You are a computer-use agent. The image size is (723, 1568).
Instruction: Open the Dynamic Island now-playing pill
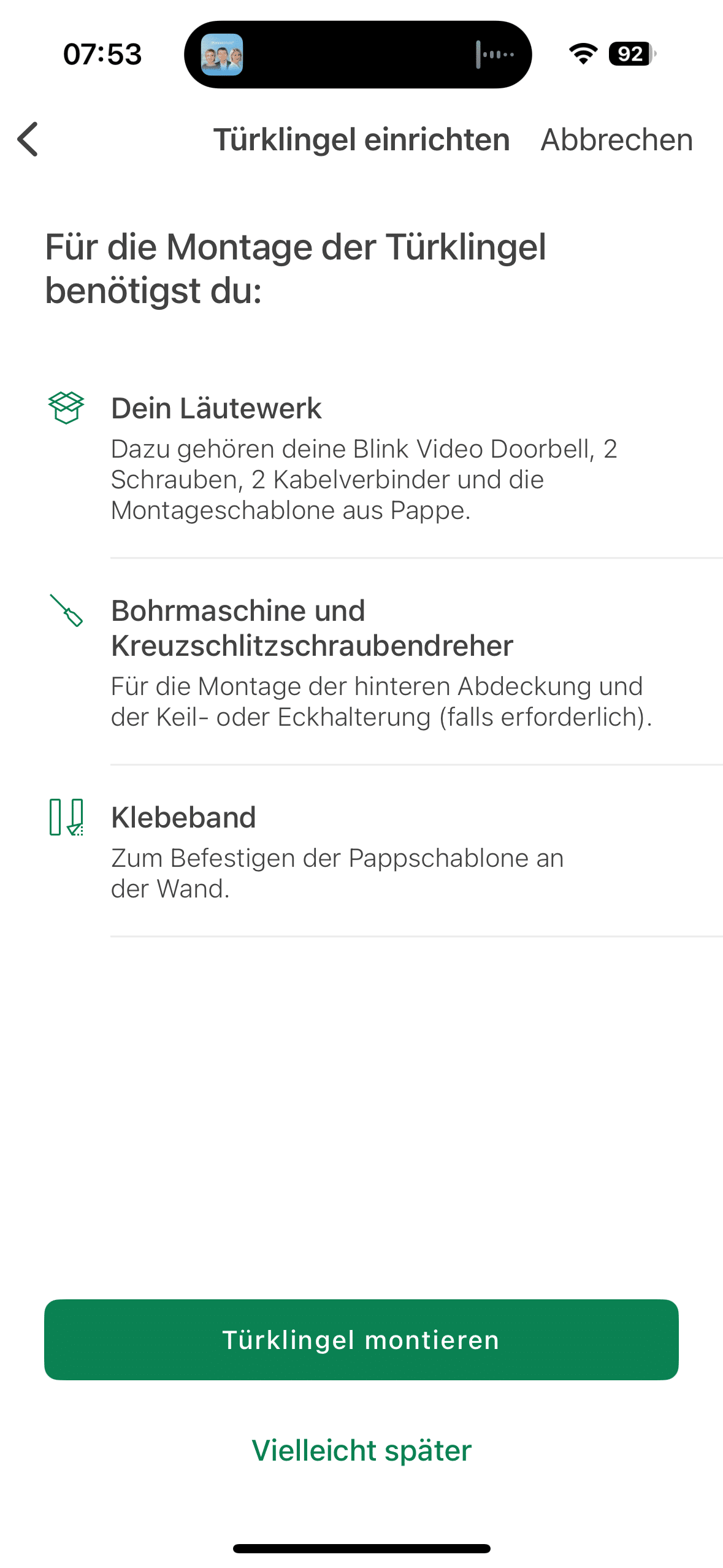tap(358, 55)
